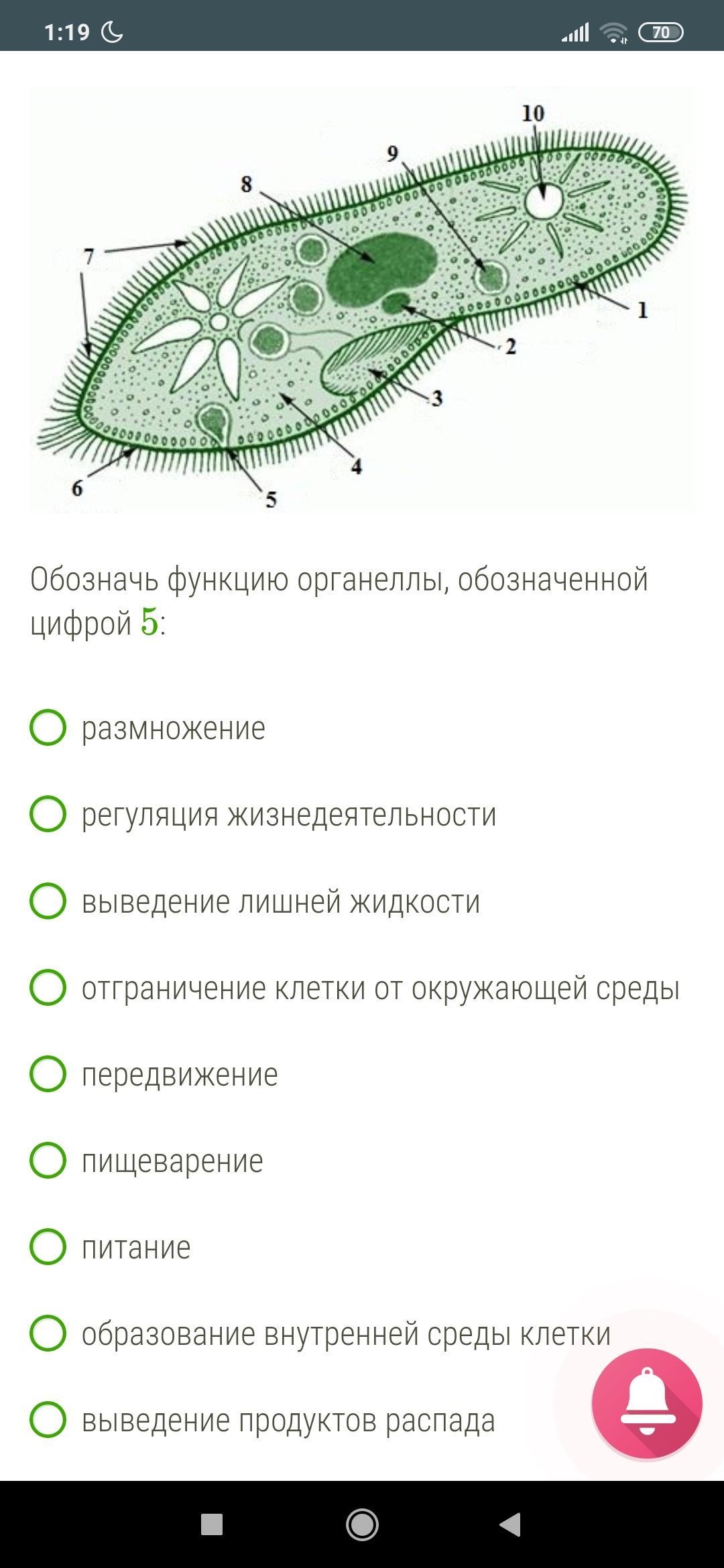The width and height of the screenshot is (724, 1568).
Task: Go back using the system back button
Action: point(511,1524)
